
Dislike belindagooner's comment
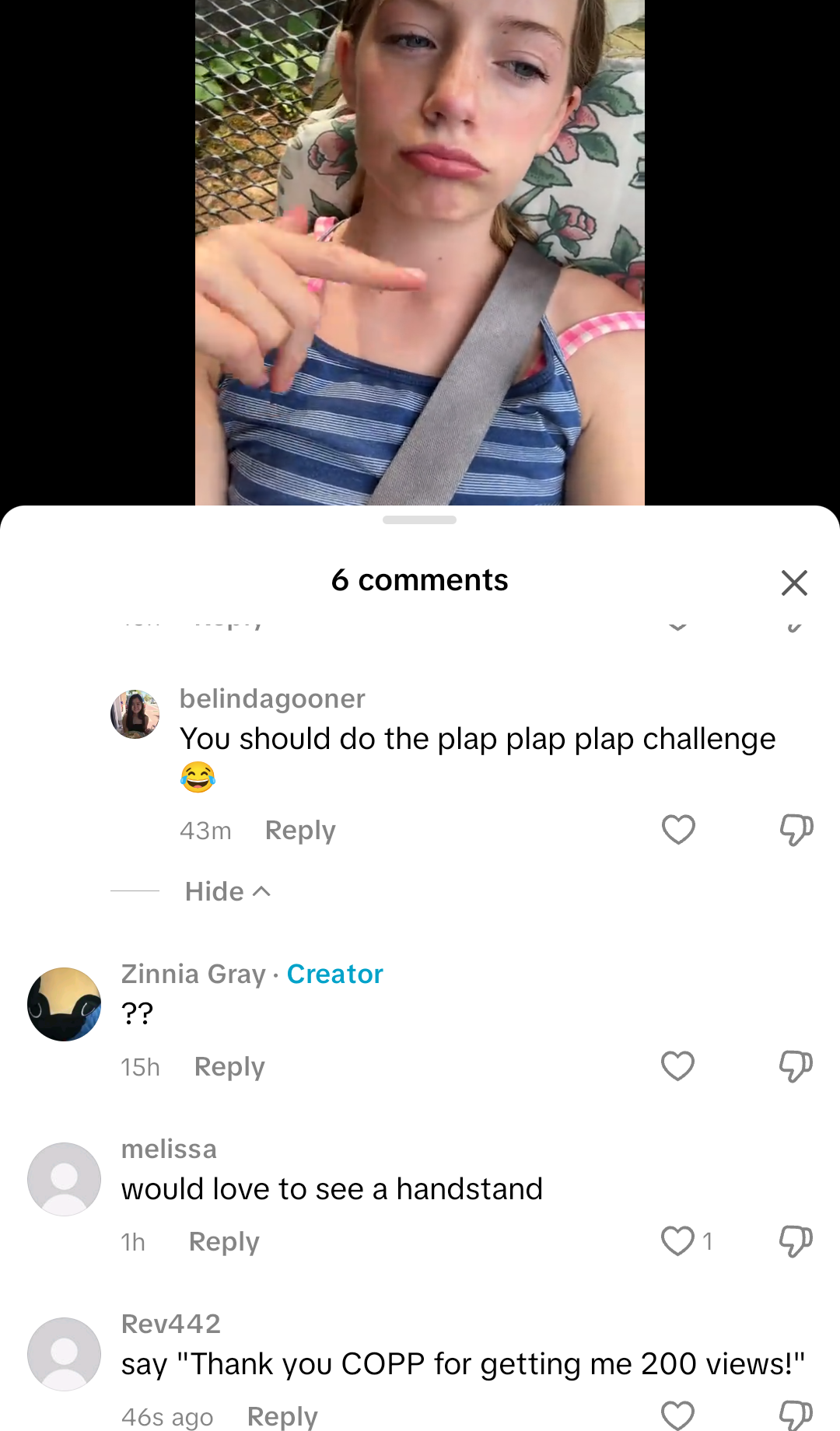point(796,830)
